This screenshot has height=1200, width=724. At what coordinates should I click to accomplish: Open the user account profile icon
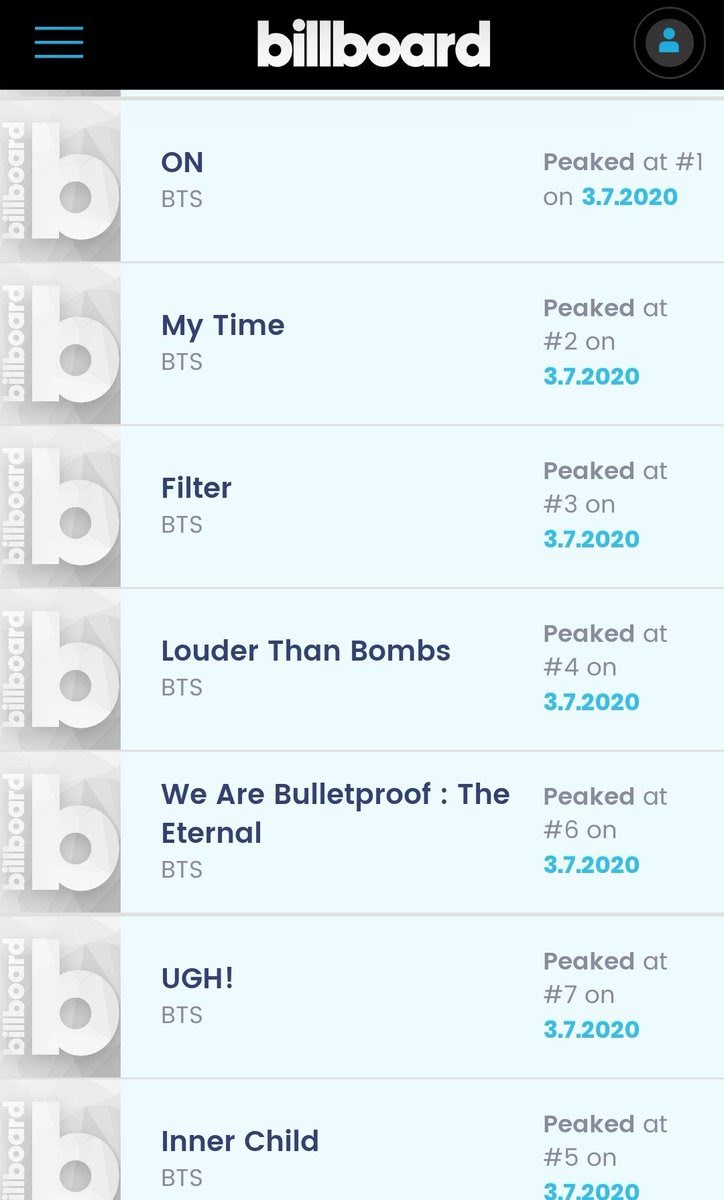669,43
